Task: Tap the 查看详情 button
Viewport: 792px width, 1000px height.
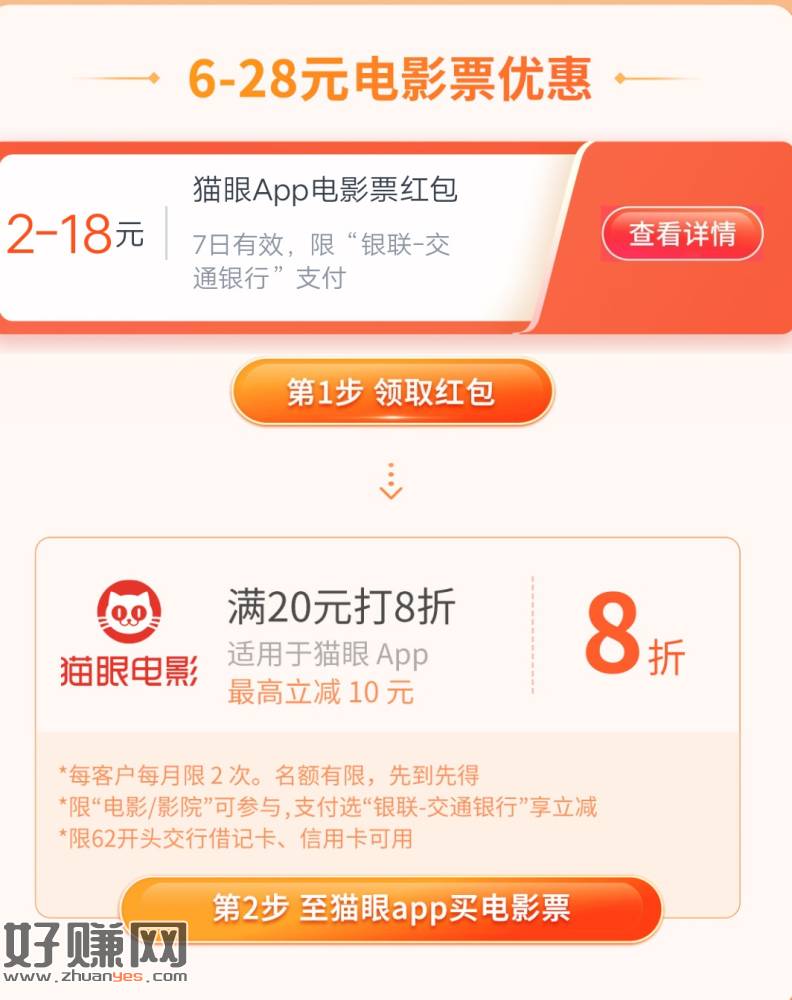Action: tap(682, 234)
